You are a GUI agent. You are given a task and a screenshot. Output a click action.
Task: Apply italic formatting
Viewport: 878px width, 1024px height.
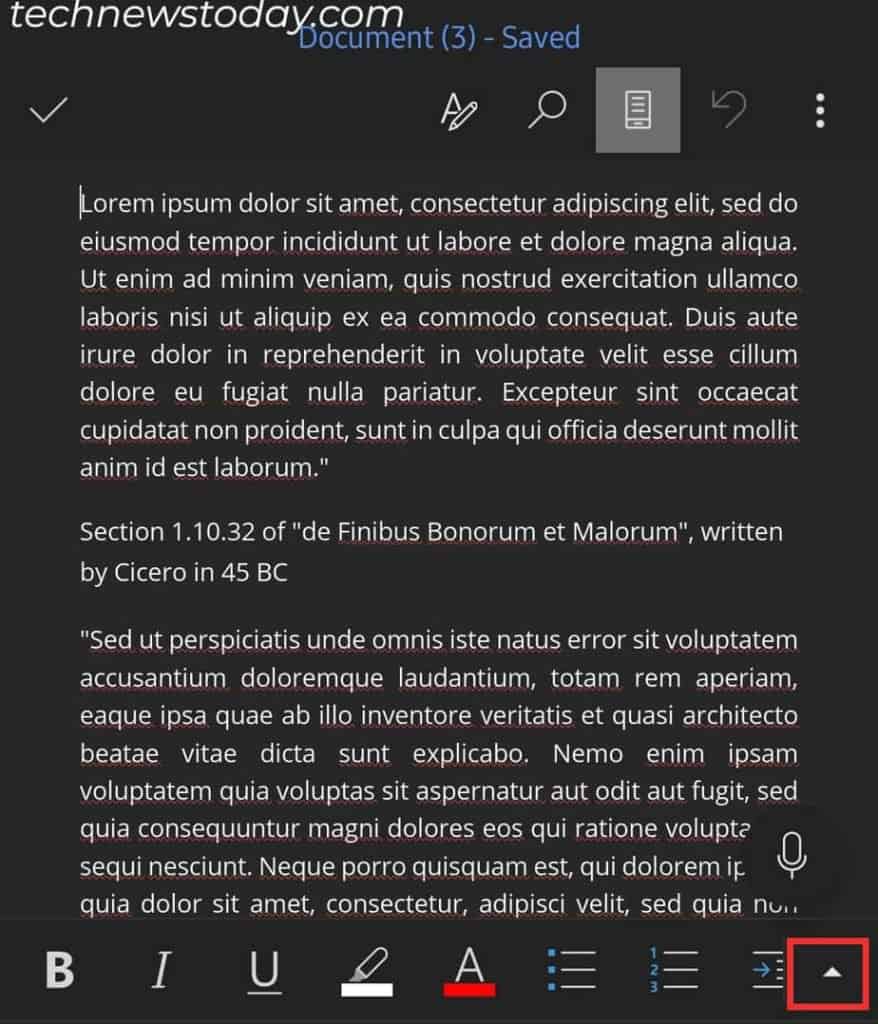click(x=160, y=970)
